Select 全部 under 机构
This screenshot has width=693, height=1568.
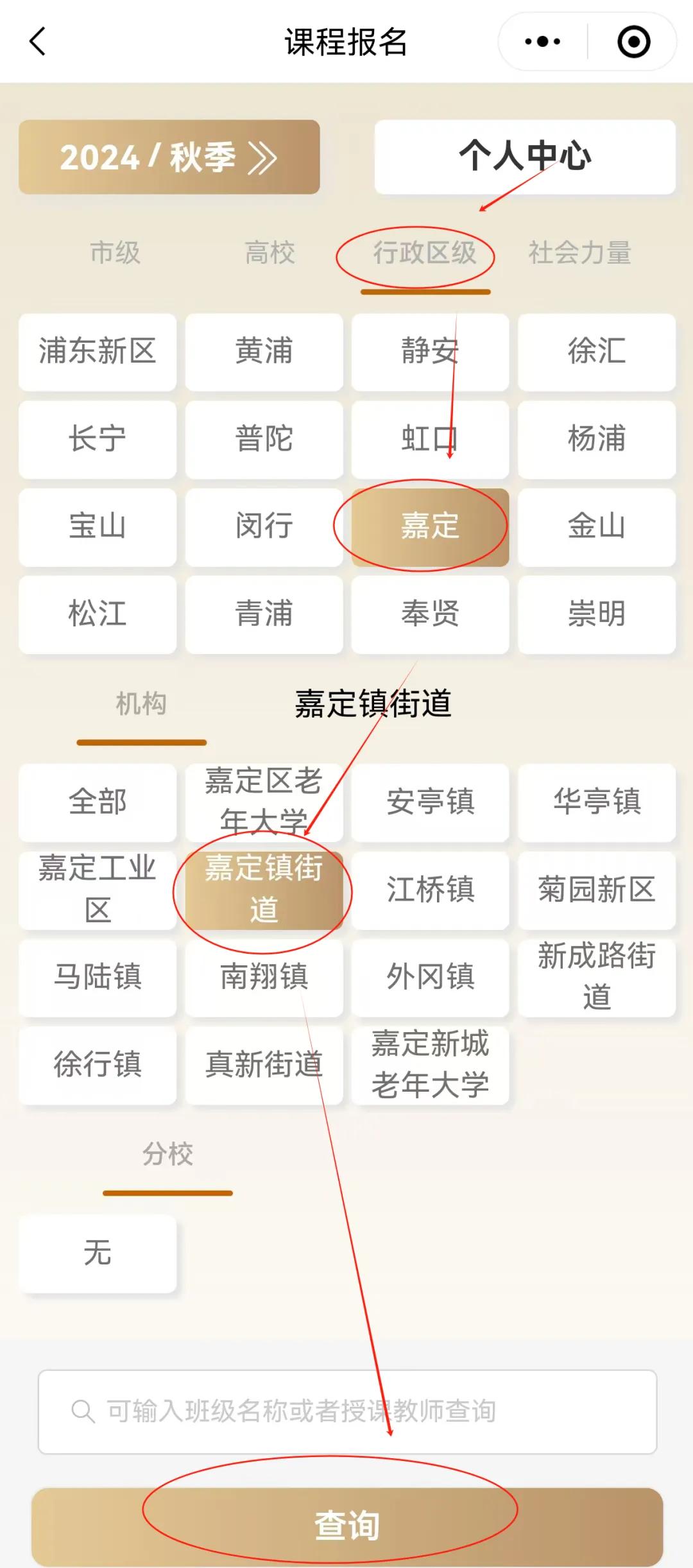coord(98,802)
